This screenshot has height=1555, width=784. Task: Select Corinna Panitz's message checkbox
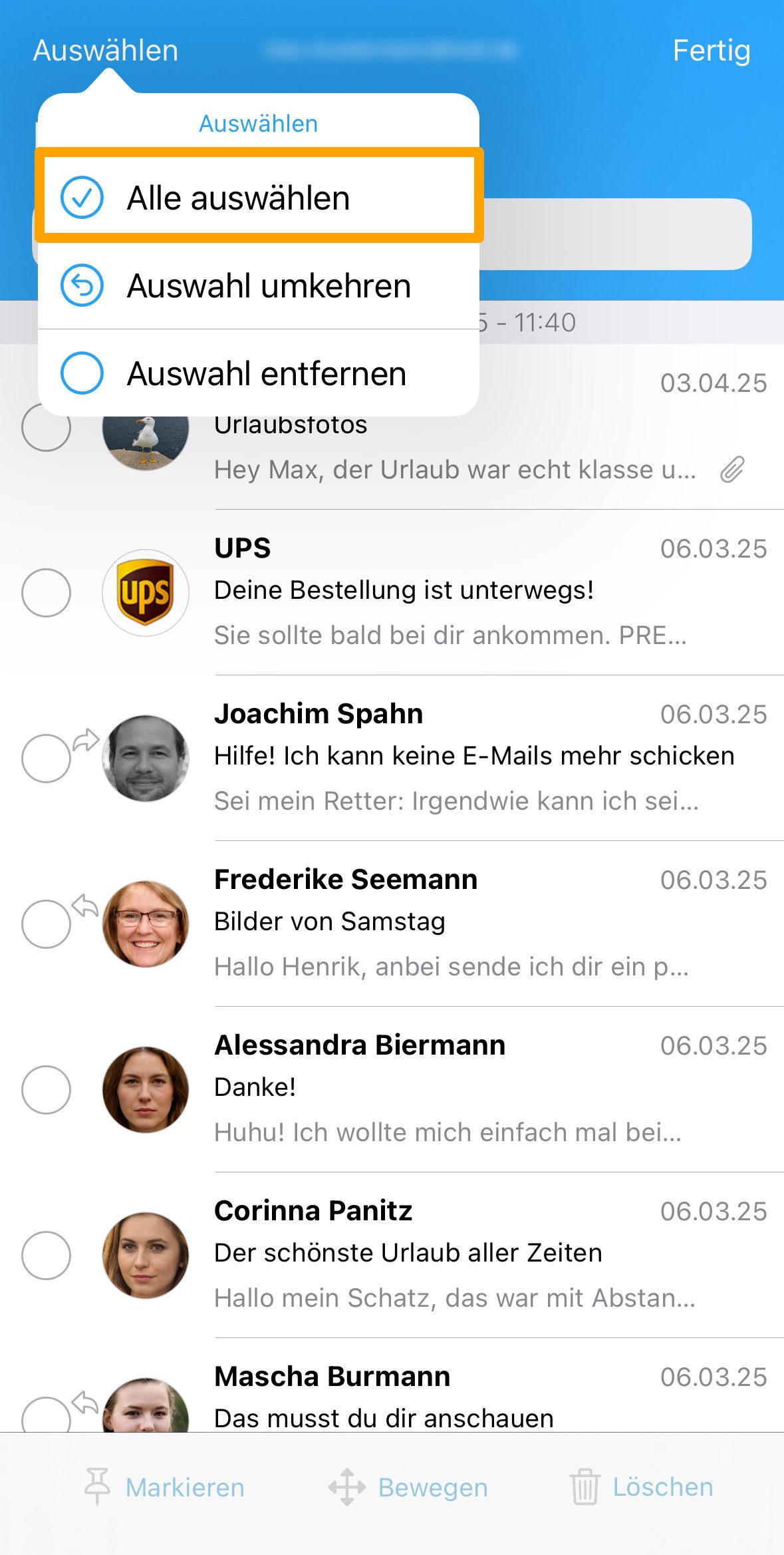46,1255
